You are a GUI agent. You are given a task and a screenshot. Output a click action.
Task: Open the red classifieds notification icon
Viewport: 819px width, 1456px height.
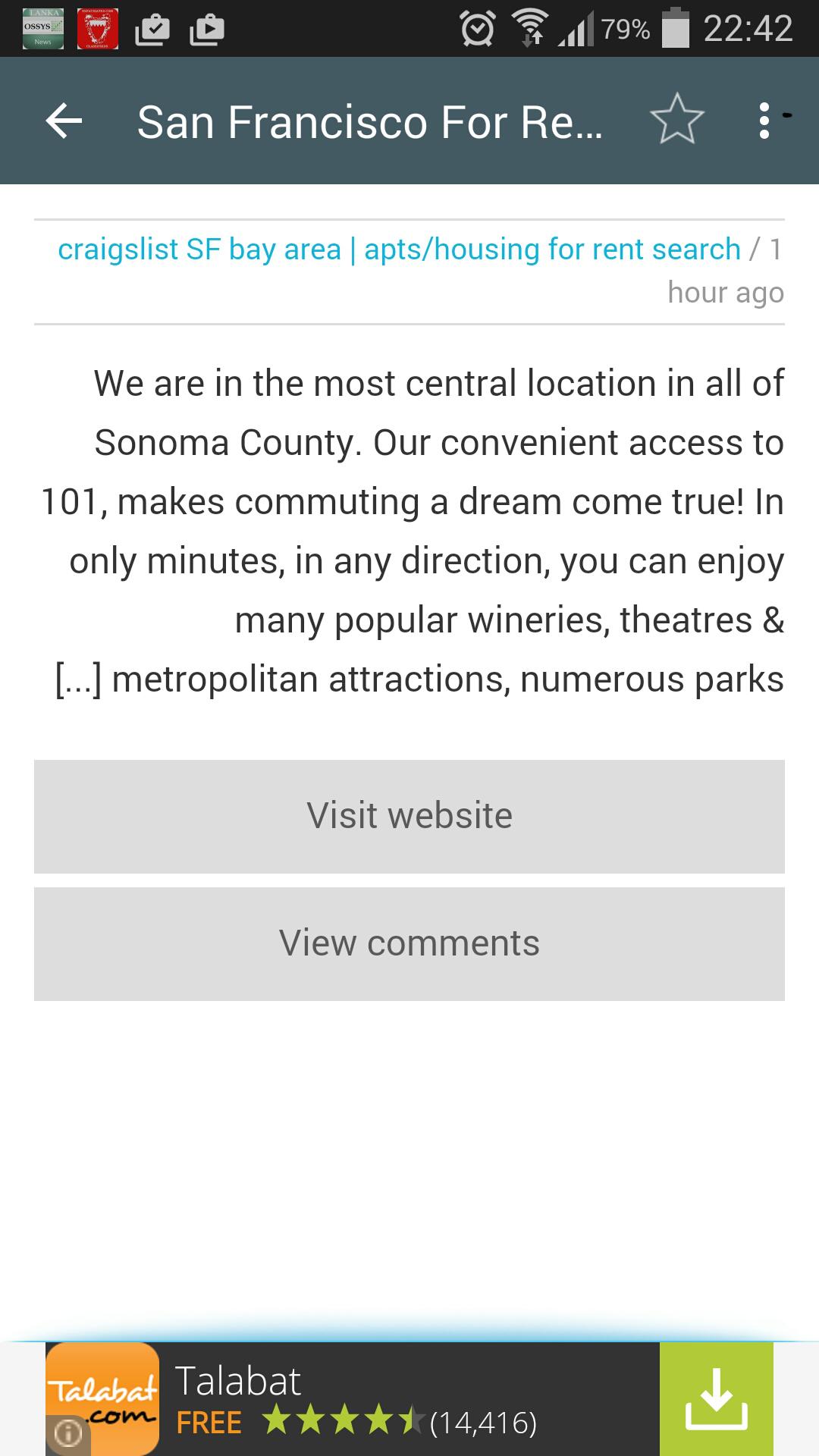[x=97, y=27]
